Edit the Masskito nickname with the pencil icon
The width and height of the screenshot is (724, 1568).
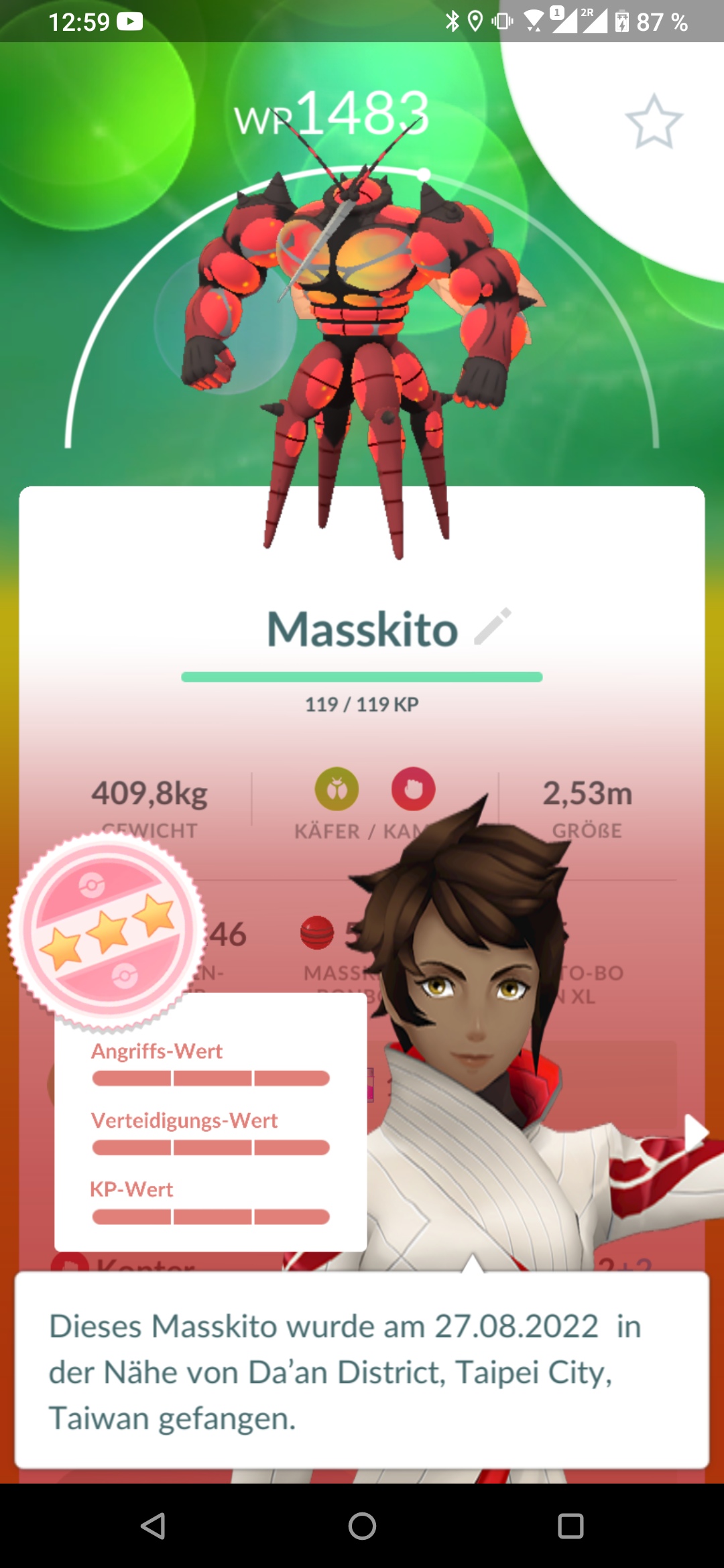click(493, 627)
